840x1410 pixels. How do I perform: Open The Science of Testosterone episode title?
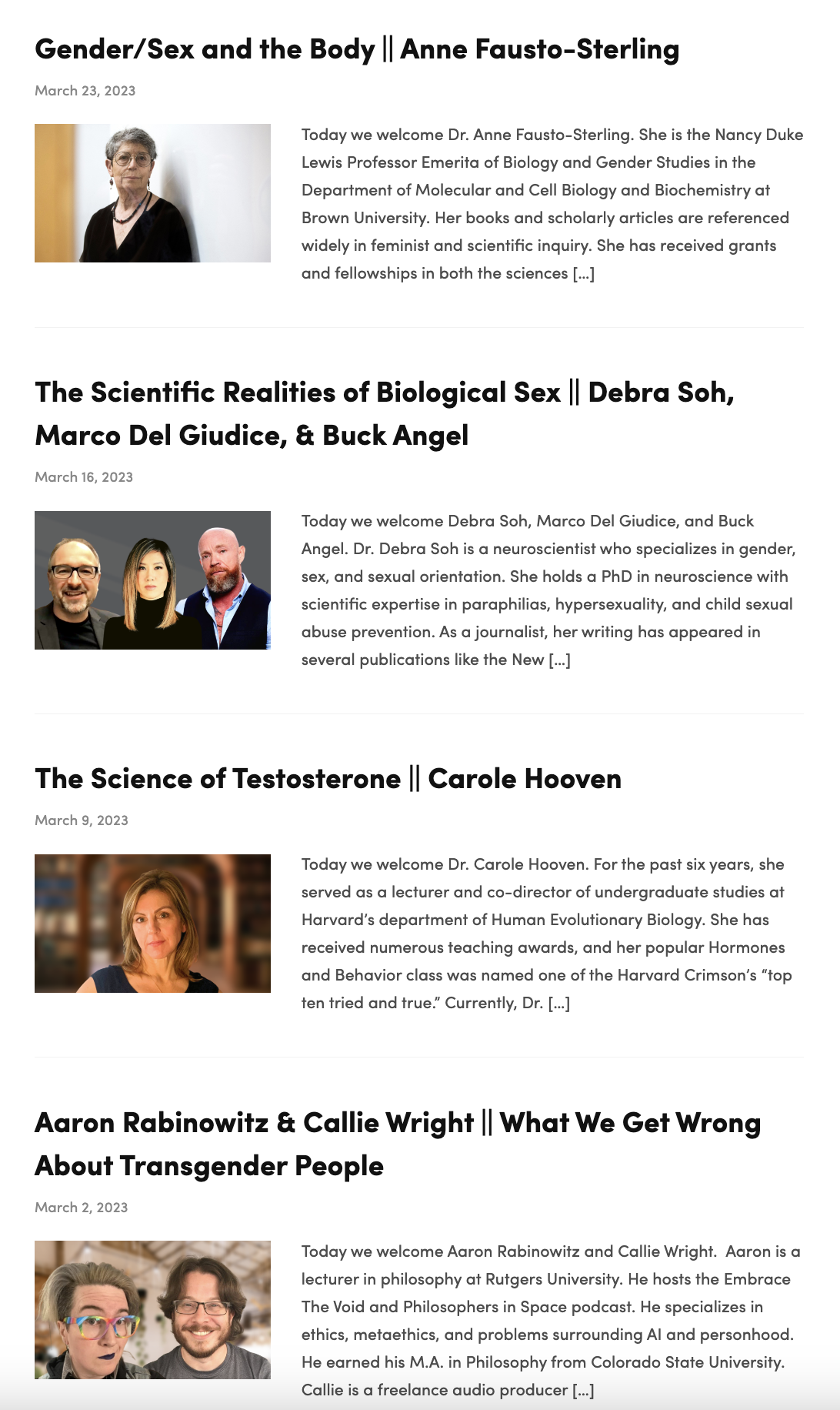pyautogui.click(x=328, y=779)
